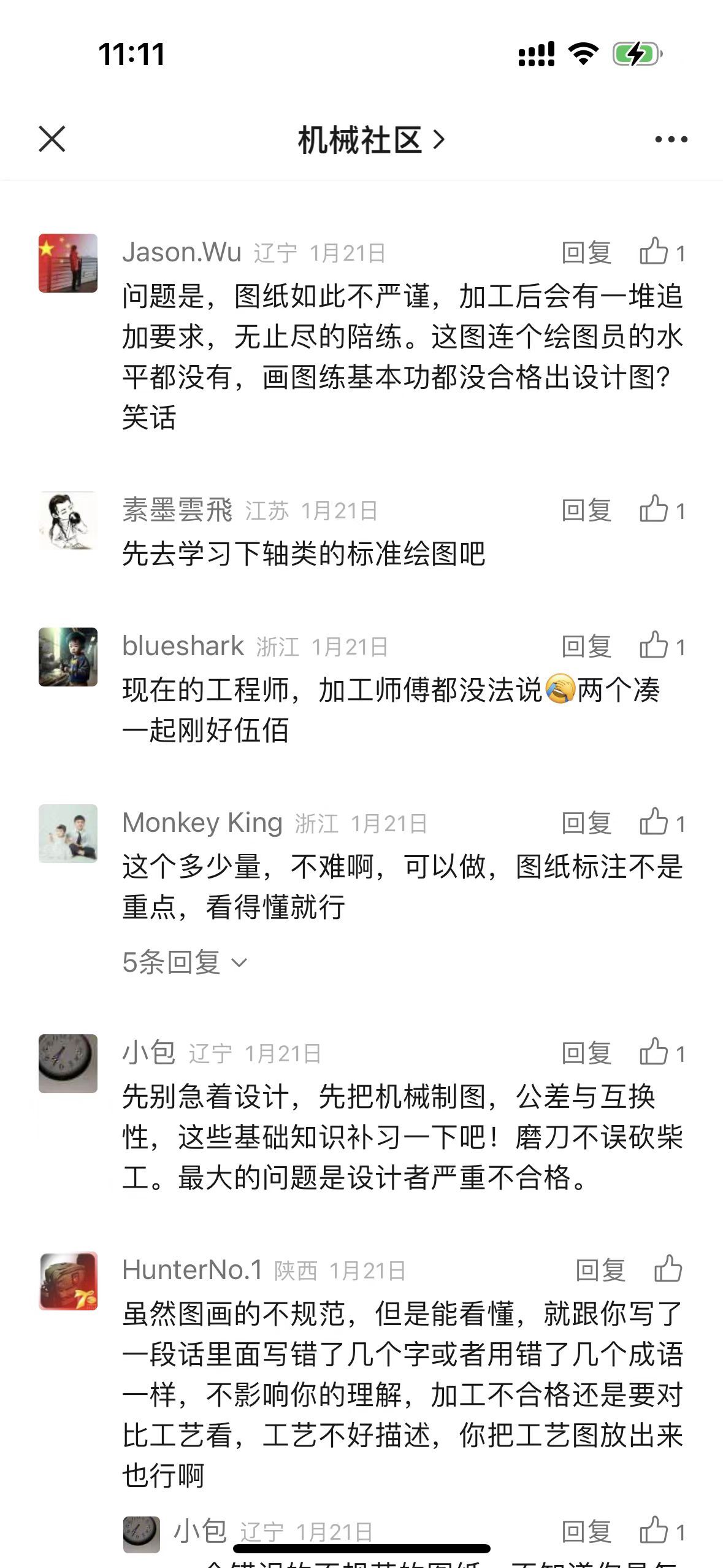Reply to 素墨雲飛's comment
Viewport: 723px width, 1568px height.
586,510
